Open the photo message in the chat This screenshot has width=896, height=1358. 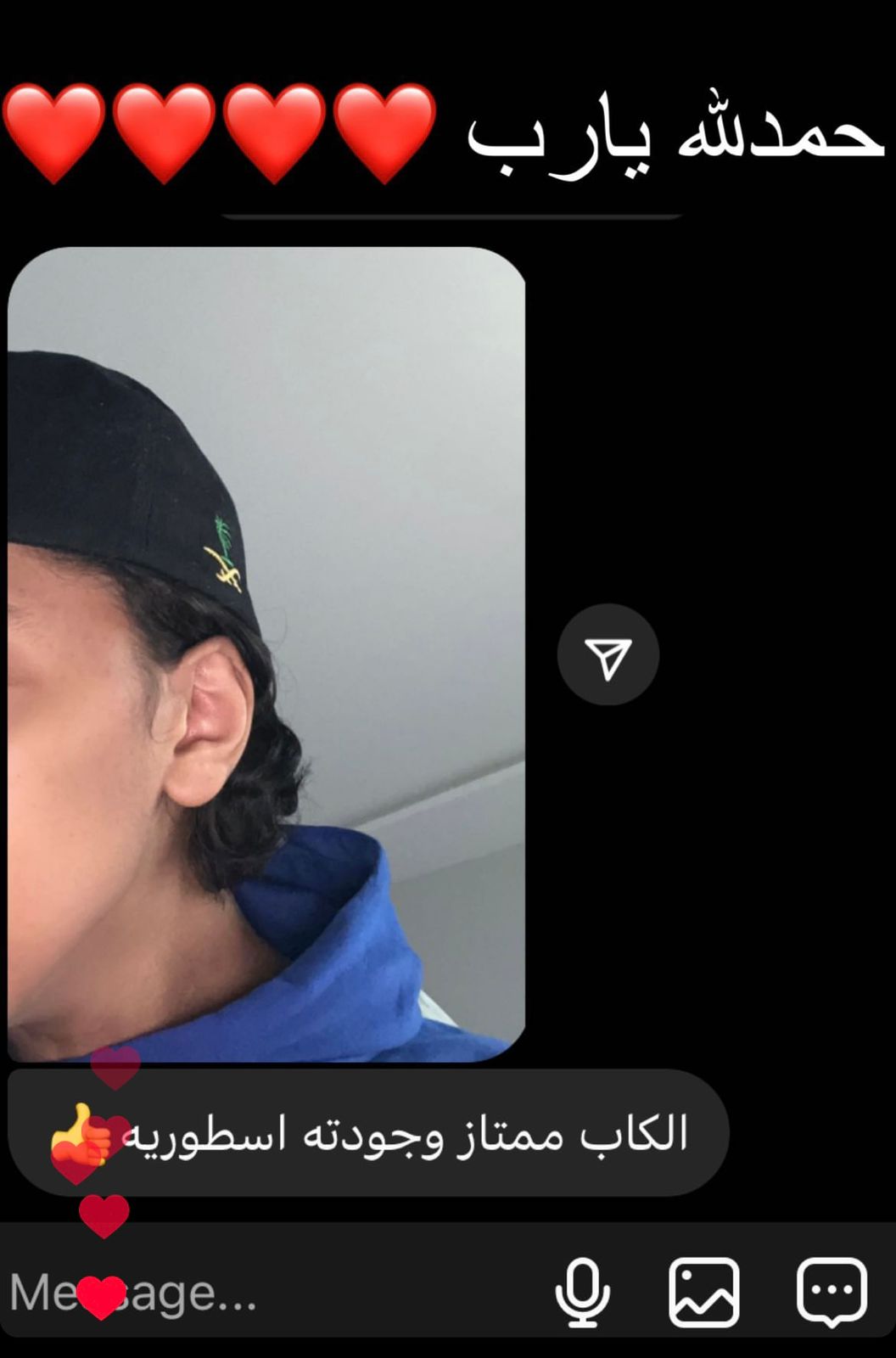click(x=266, y=654)
